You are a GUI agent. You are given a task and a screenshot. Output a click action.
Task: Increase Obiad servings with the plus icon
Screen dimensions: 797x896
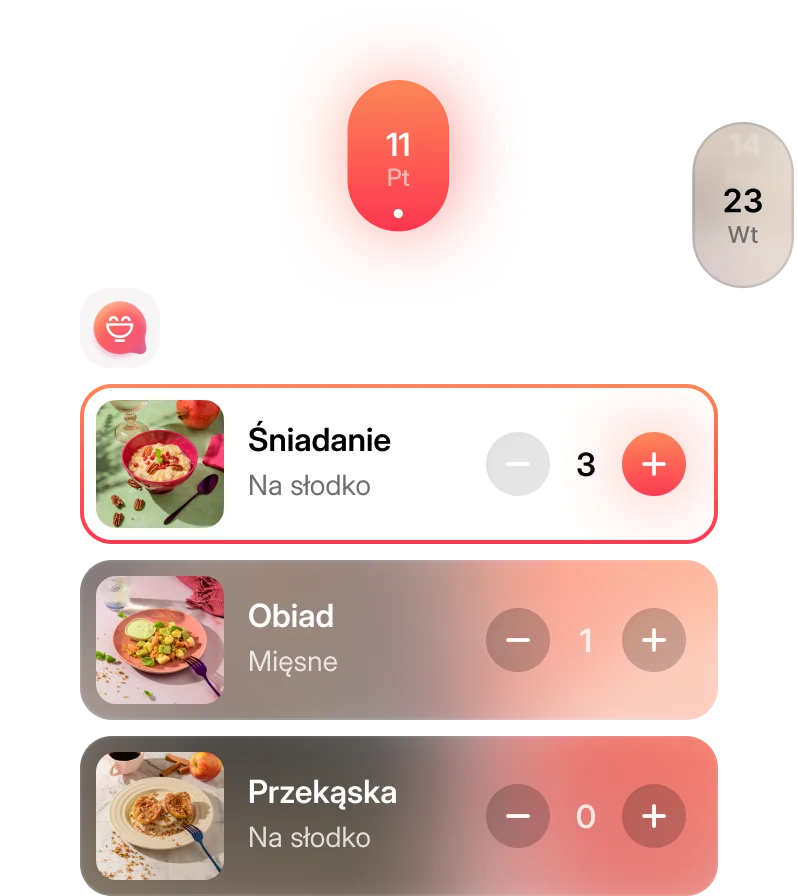click(653, 640)
